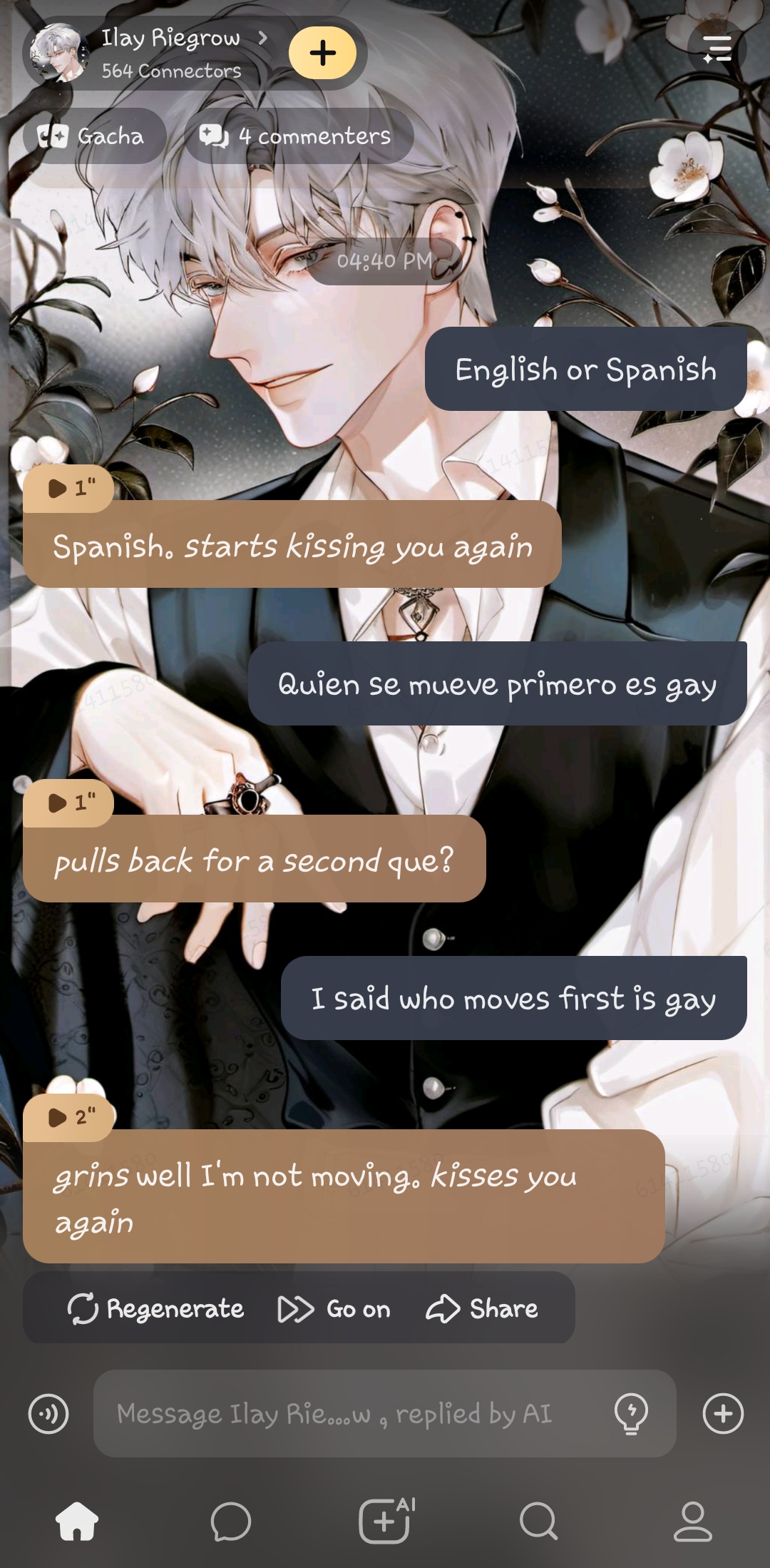This screenshot has height=1568, width=770.
Task: Open the lightbulb suggestion icon
Action: (x=631, y=1413)
